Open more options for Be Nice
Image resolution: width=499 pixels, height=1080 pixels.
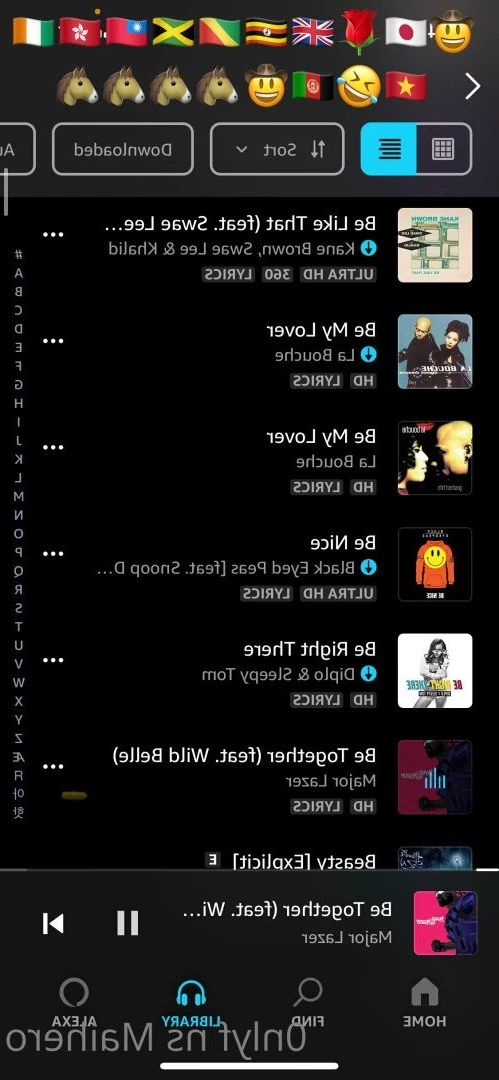coord(53,553)
